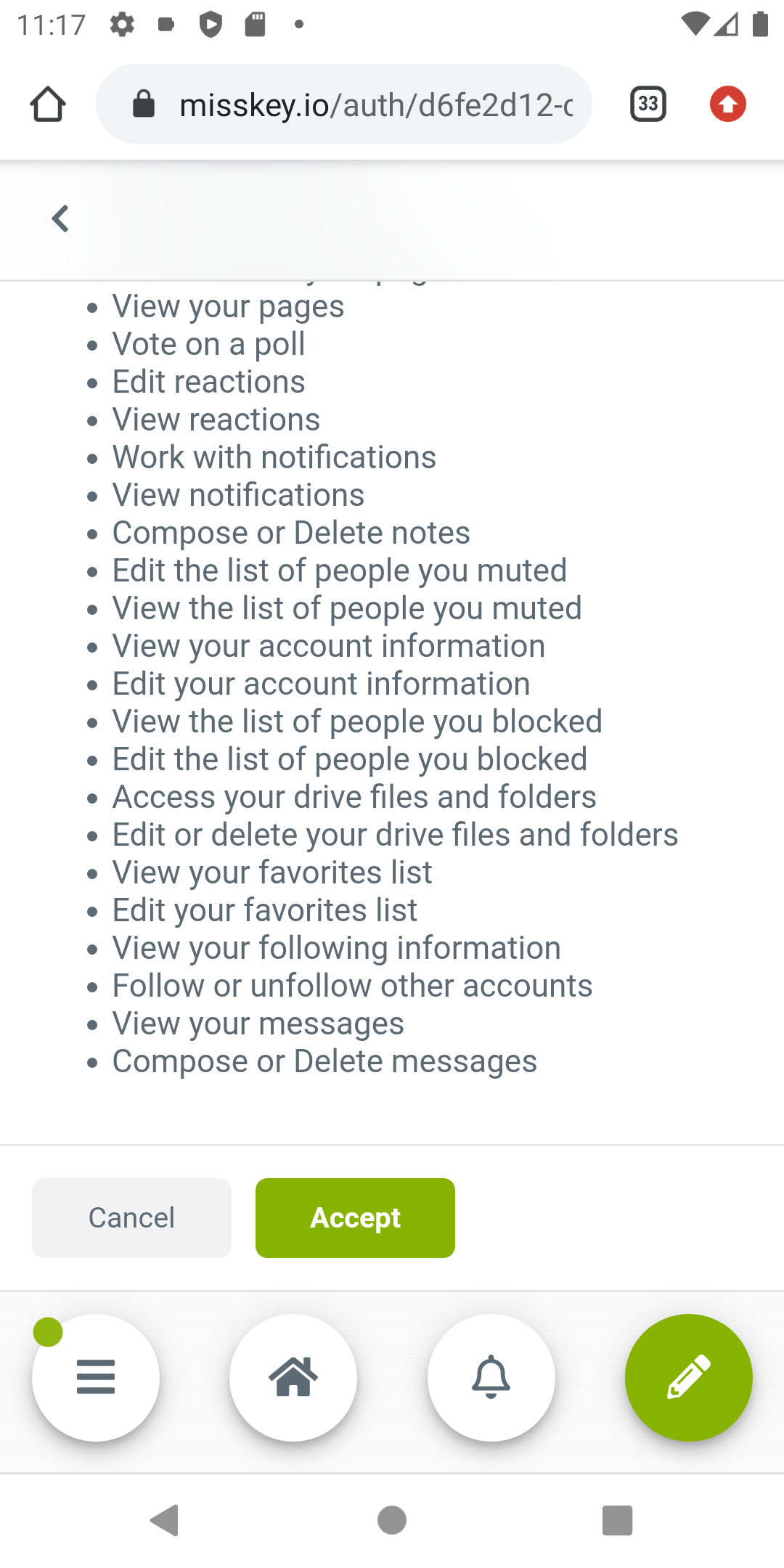The height and width of the screenshot is (1568, 784).
Task: Accept the app authorization request
Action: 355,1217
